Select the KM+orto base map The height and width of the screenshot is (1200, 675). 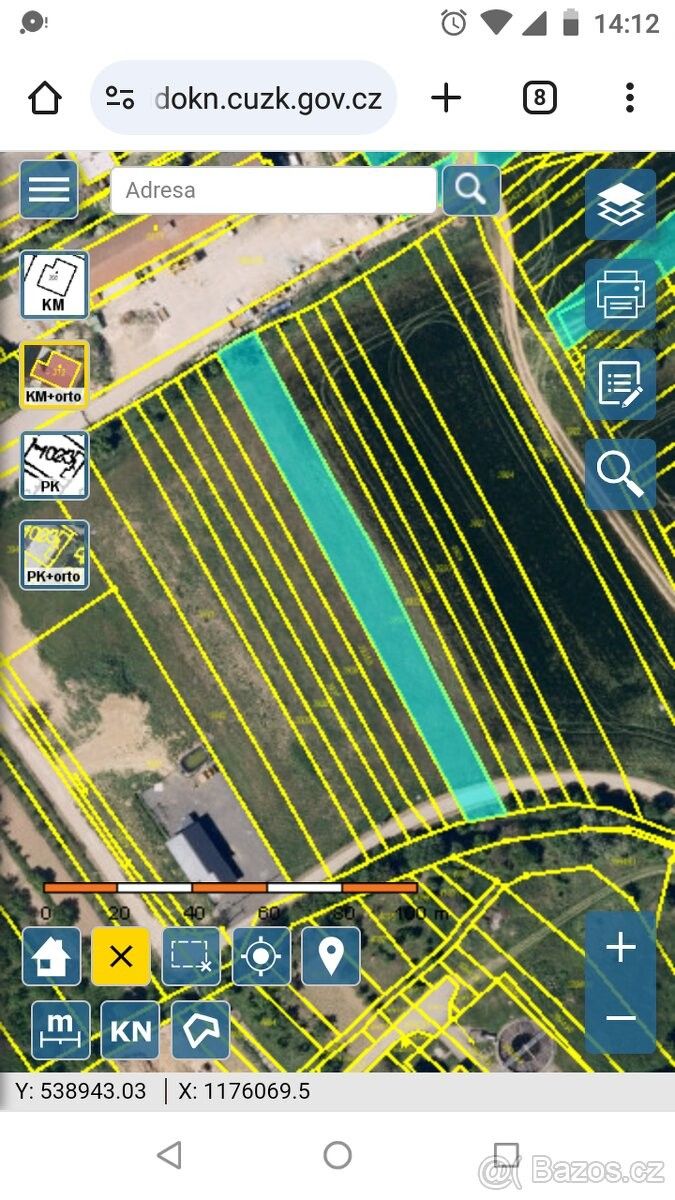54,375
